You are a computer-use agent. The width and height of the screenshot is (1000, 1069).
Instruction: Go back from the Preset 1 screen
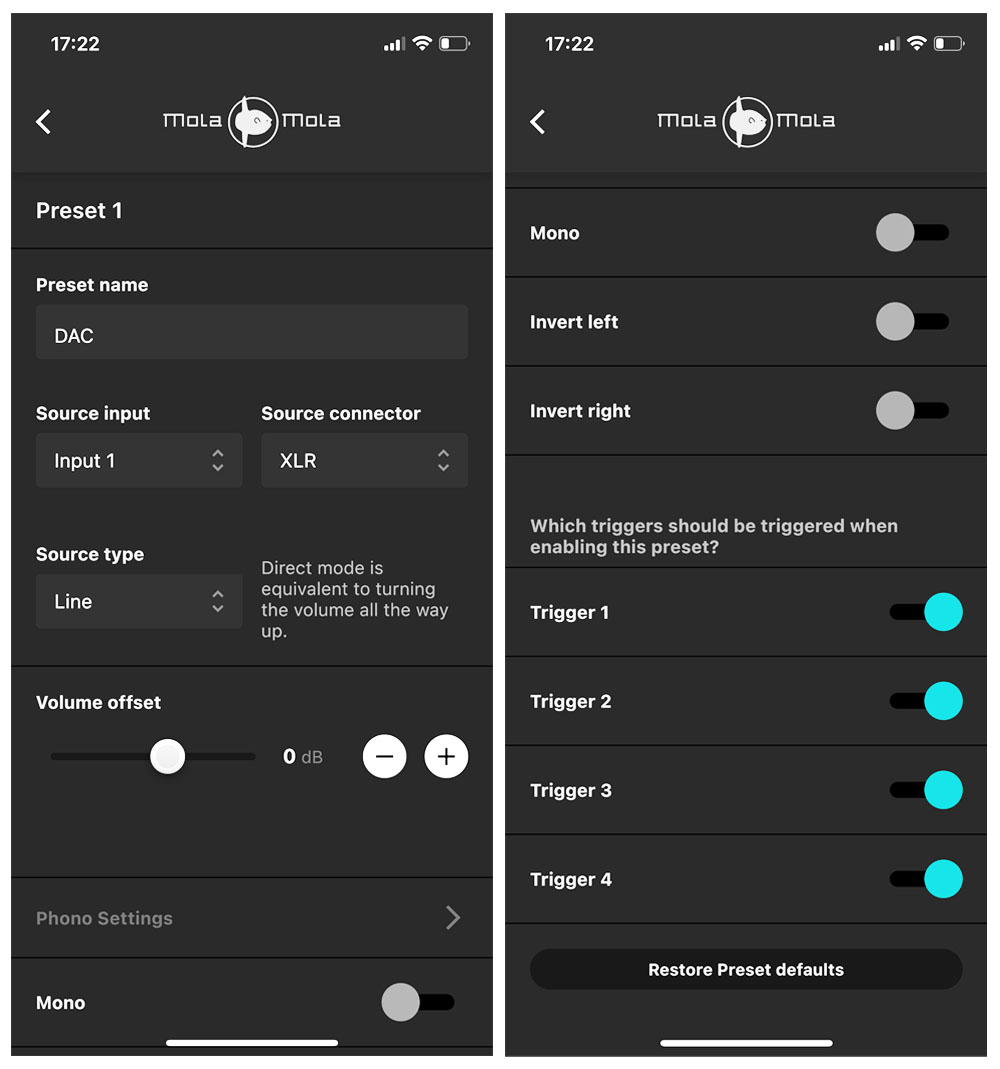[x=44, y=122]
